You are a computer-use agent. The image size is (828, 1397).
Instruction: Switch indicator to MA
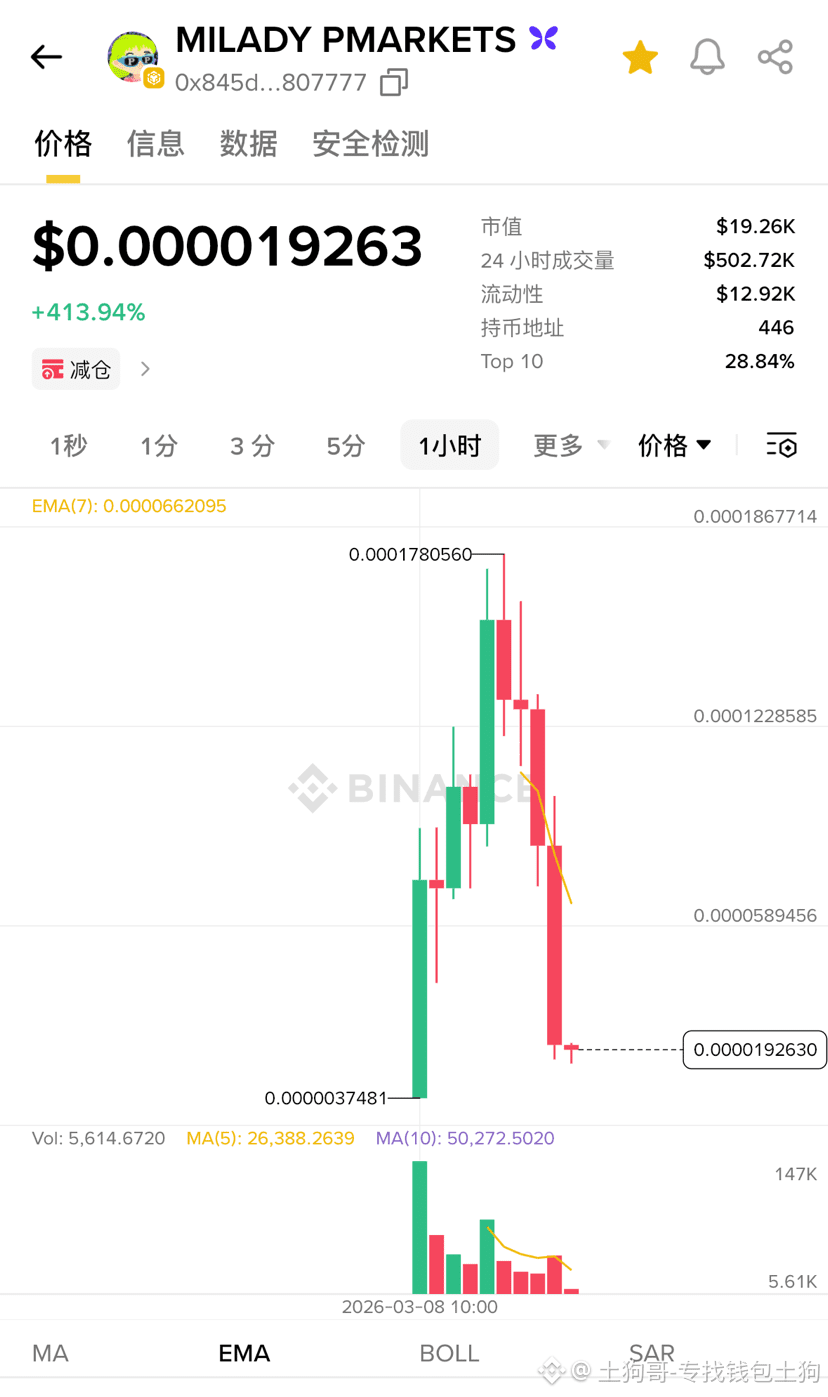(x=50, y=1353)
